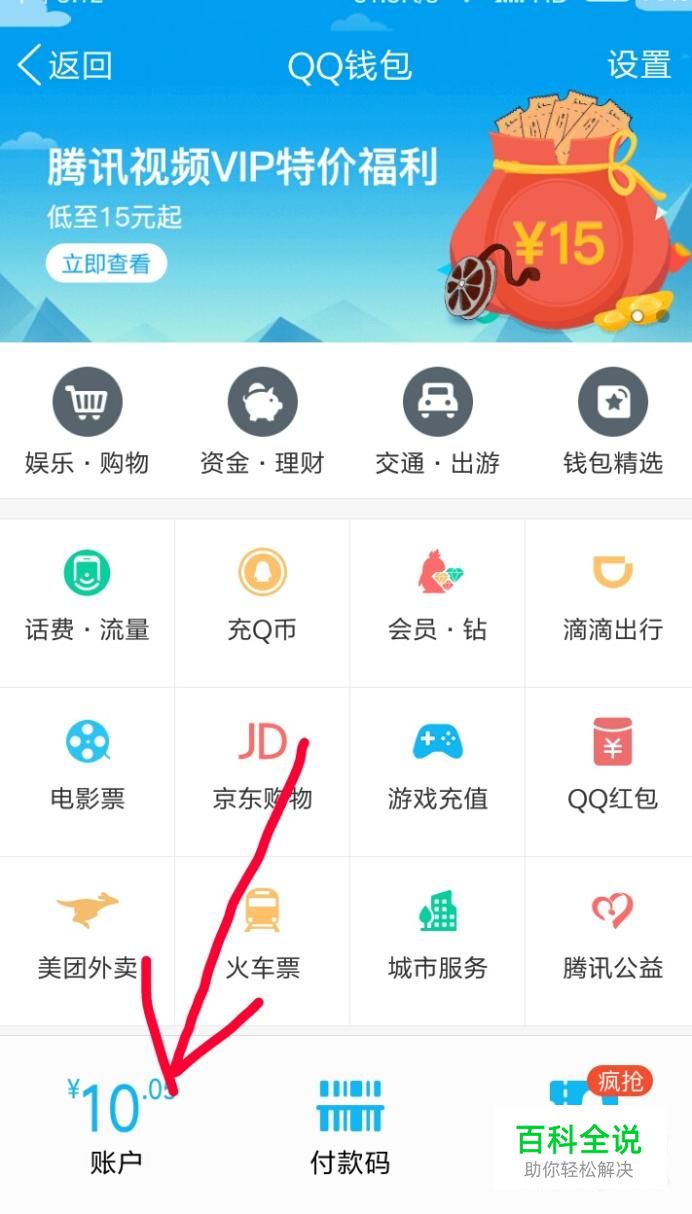
Task: Select 游戏充值
Action: 437,768
